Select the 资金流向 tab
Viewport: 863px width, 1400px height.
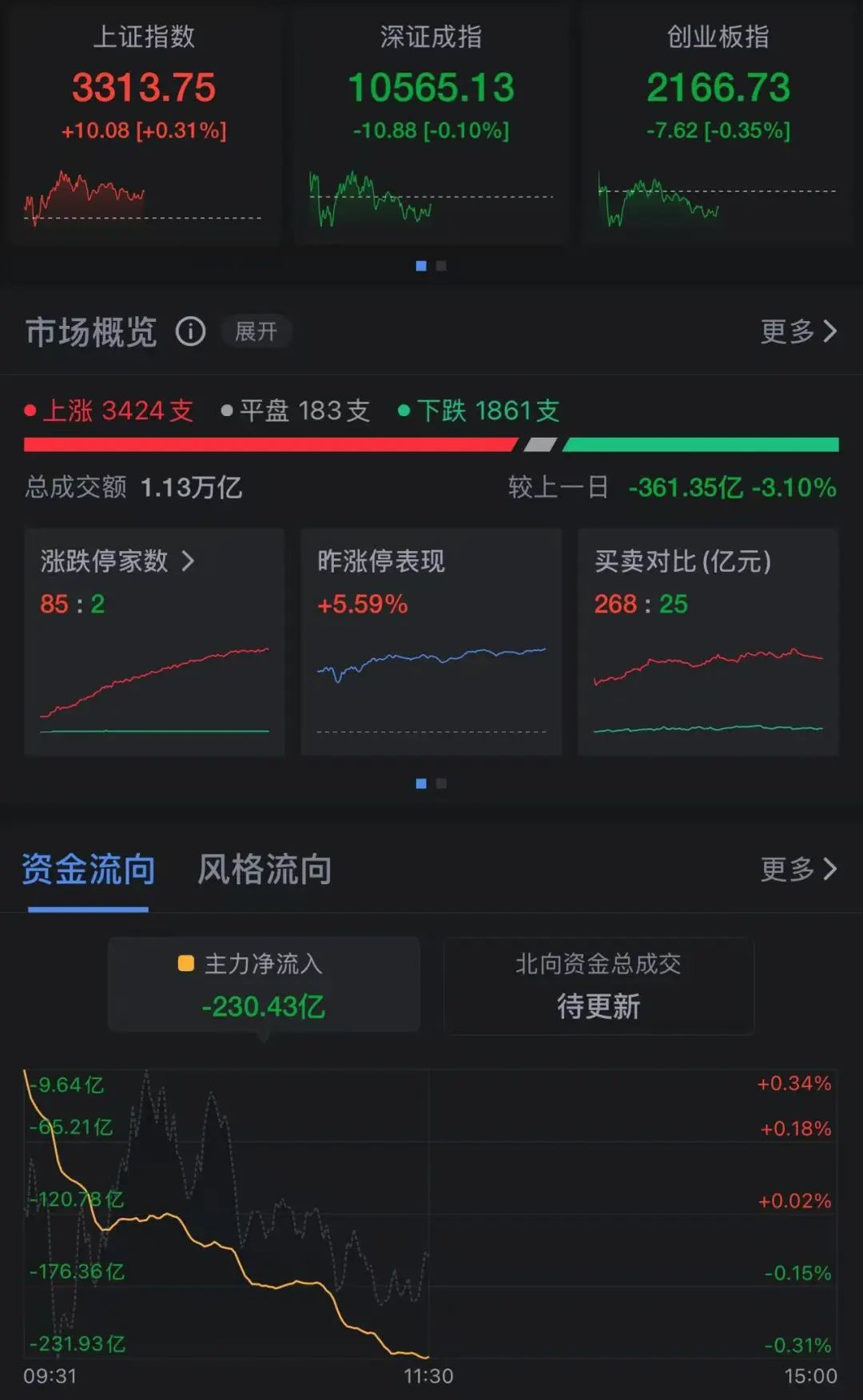(89, 871)
